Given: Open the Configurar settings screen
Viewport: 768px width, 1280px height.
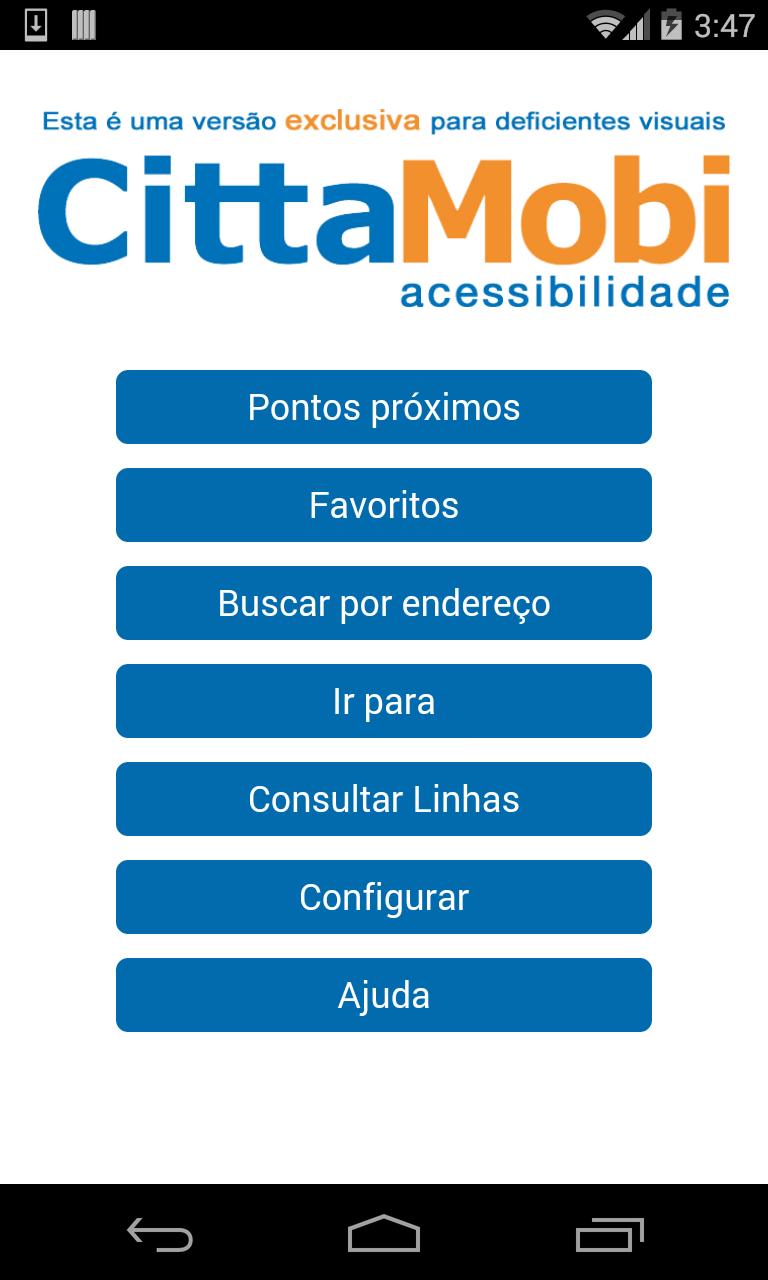Looking at the screenshot, I should click(384, 897).
